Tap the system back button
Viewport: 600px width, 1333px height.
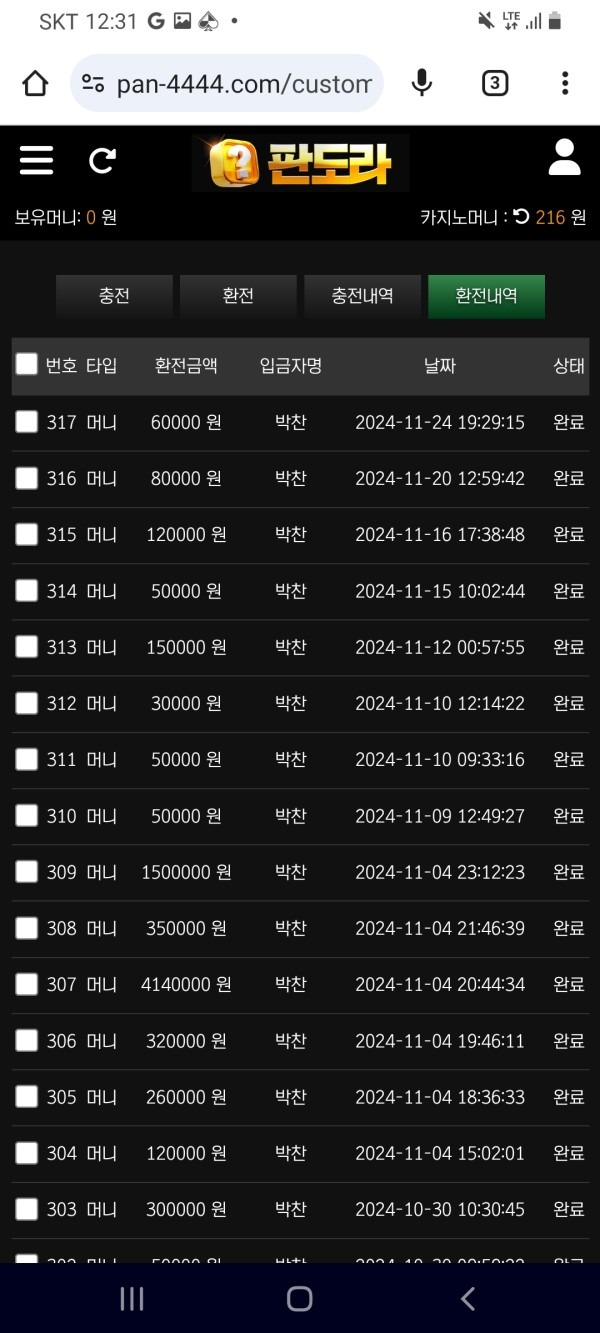467,1298
